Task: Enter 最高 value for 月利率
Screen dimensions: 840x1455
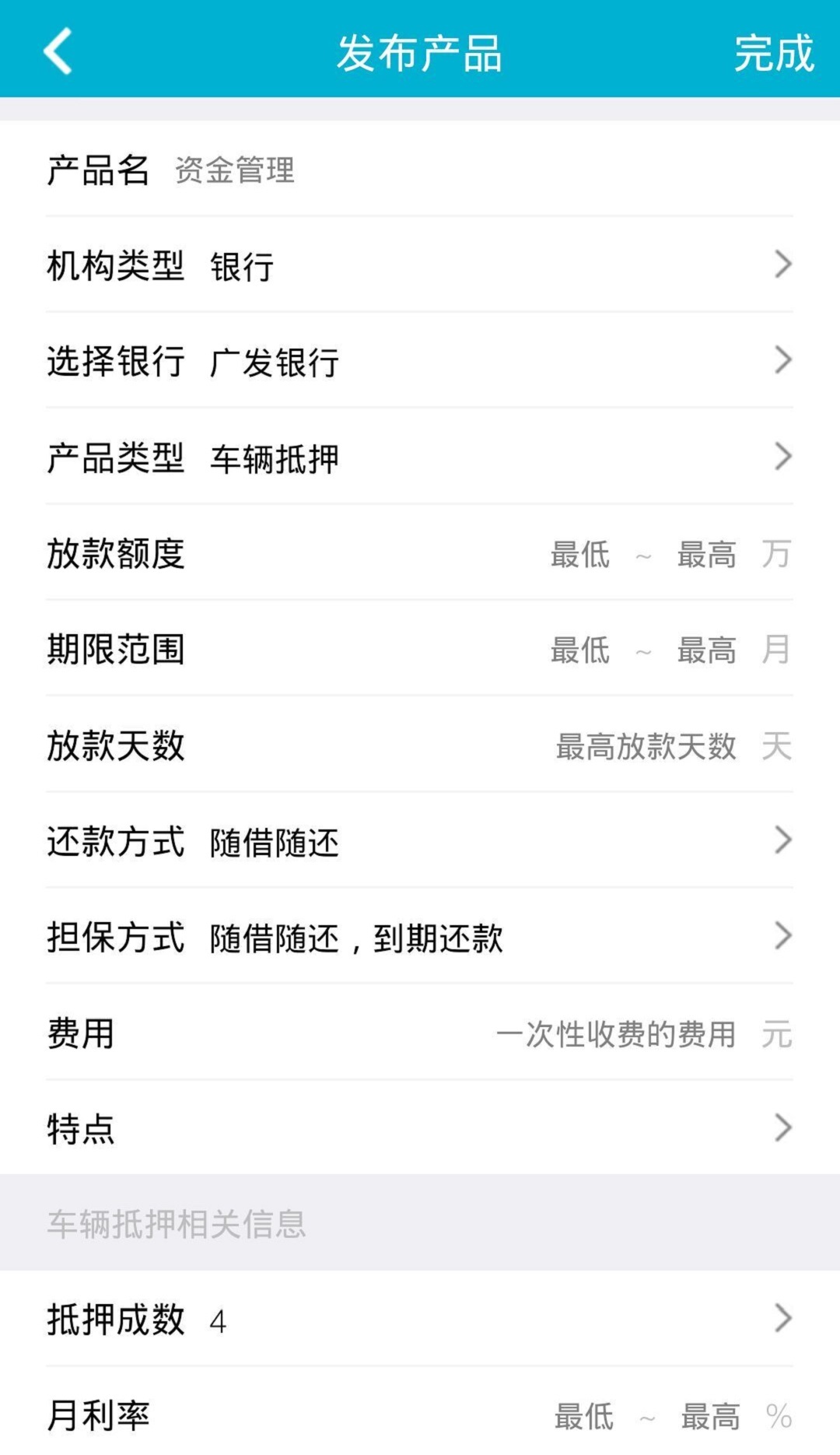Action: 710,1416
